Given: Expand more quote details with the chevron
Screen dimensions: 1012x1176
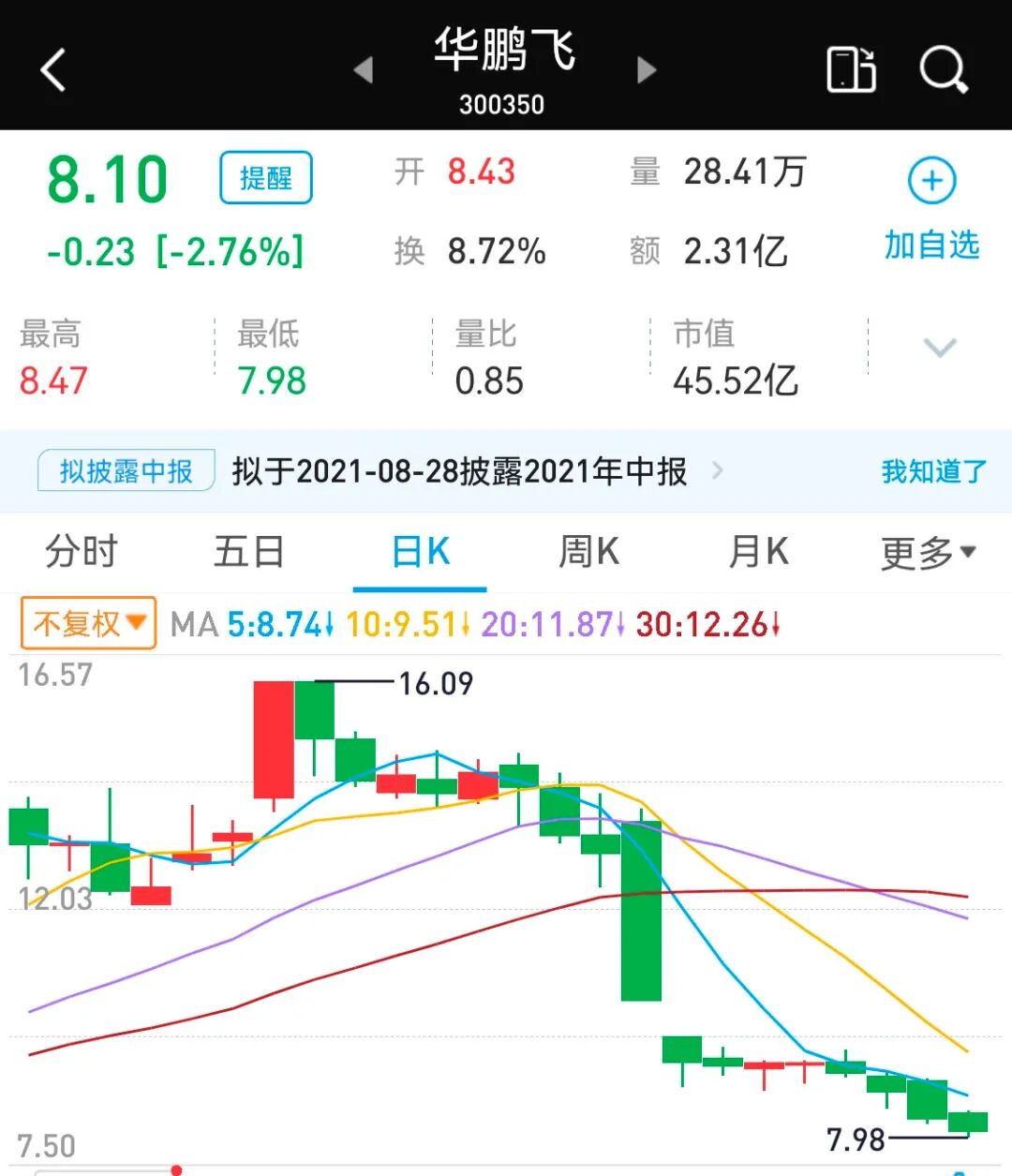Looking at the screenshot, I should (940, 349).
